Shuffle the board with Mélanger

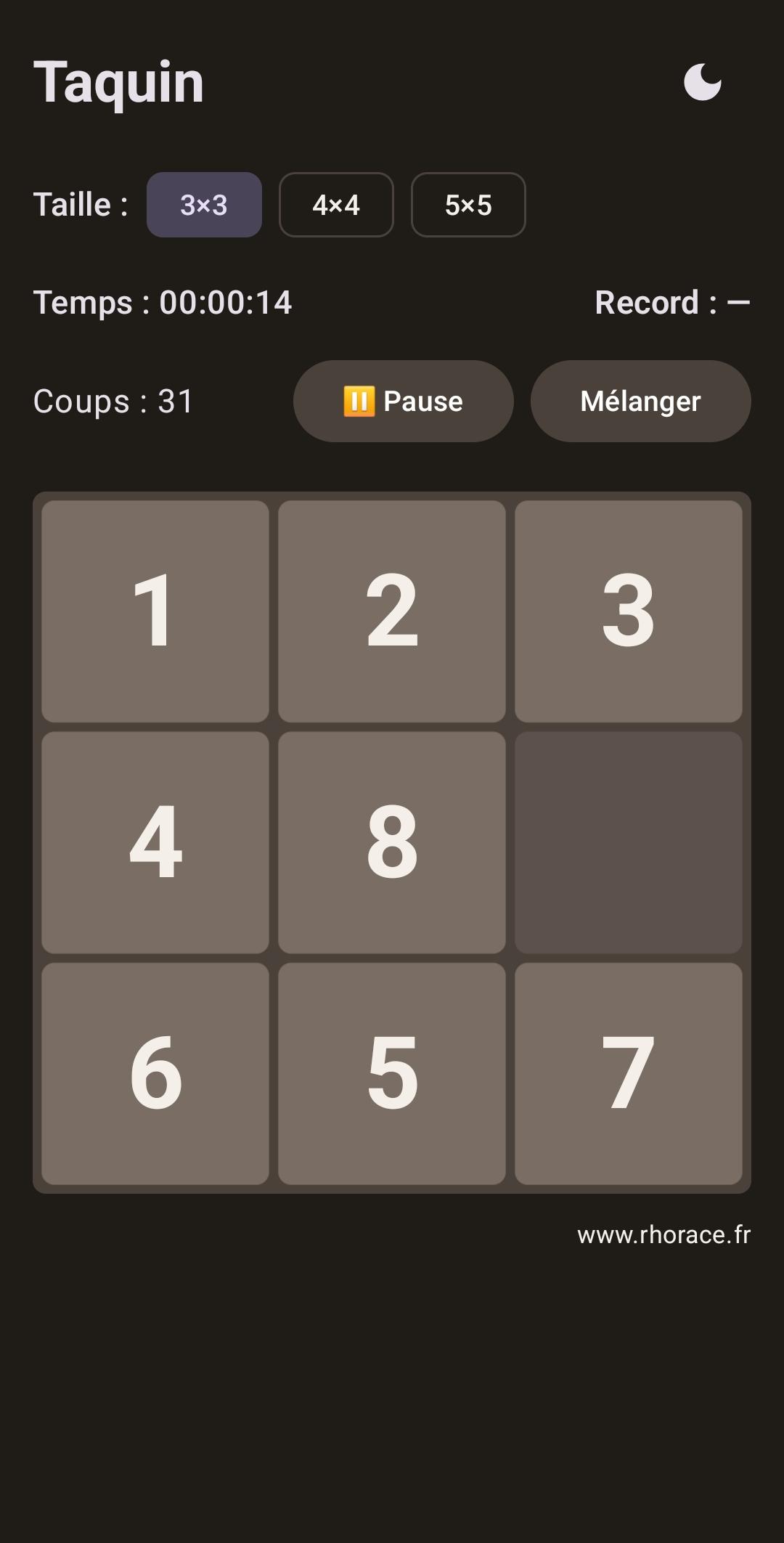(640, 401)
